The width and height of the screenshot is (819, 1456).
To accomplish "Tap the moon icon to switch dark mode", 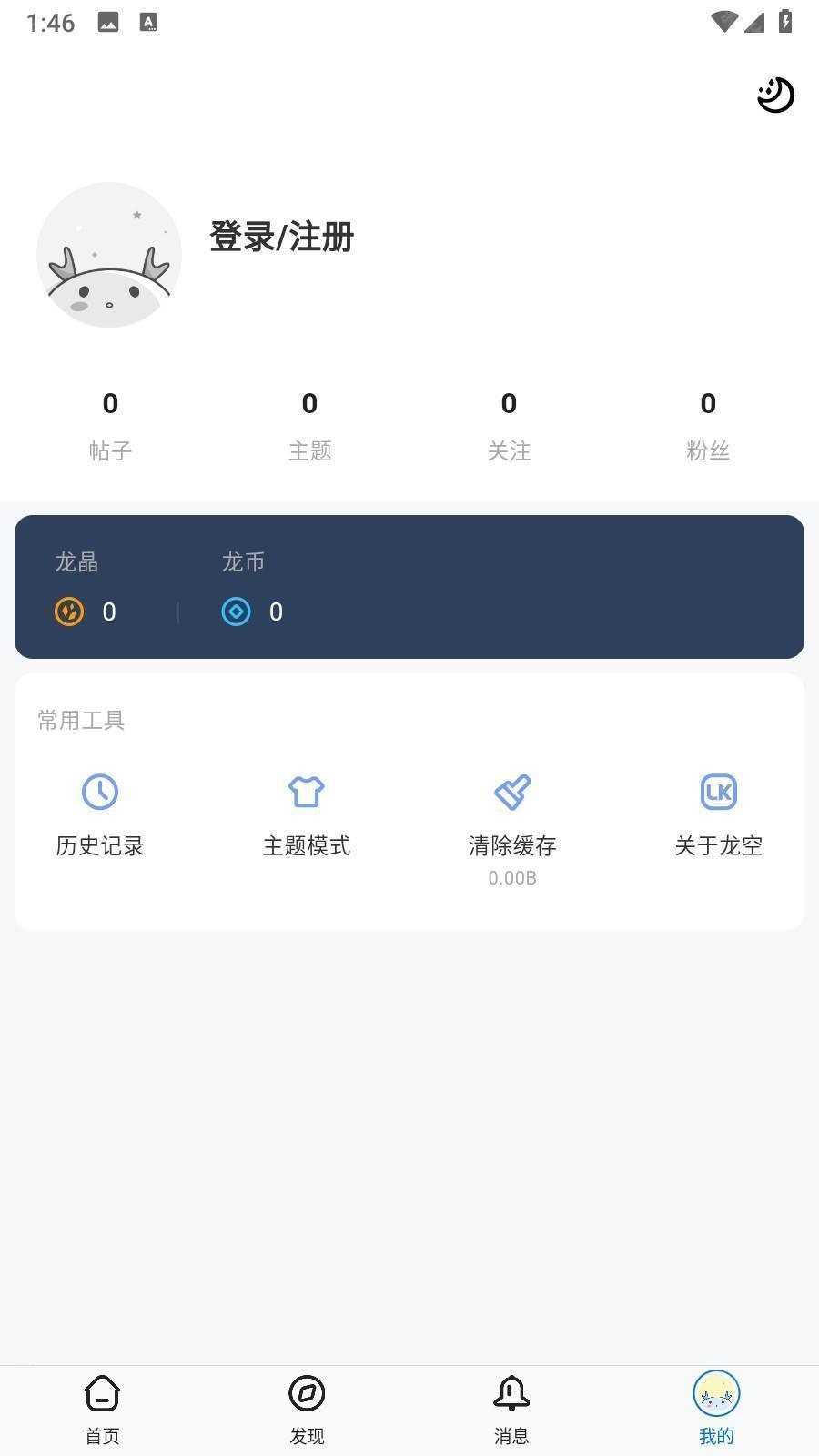I will coord(774,95).
